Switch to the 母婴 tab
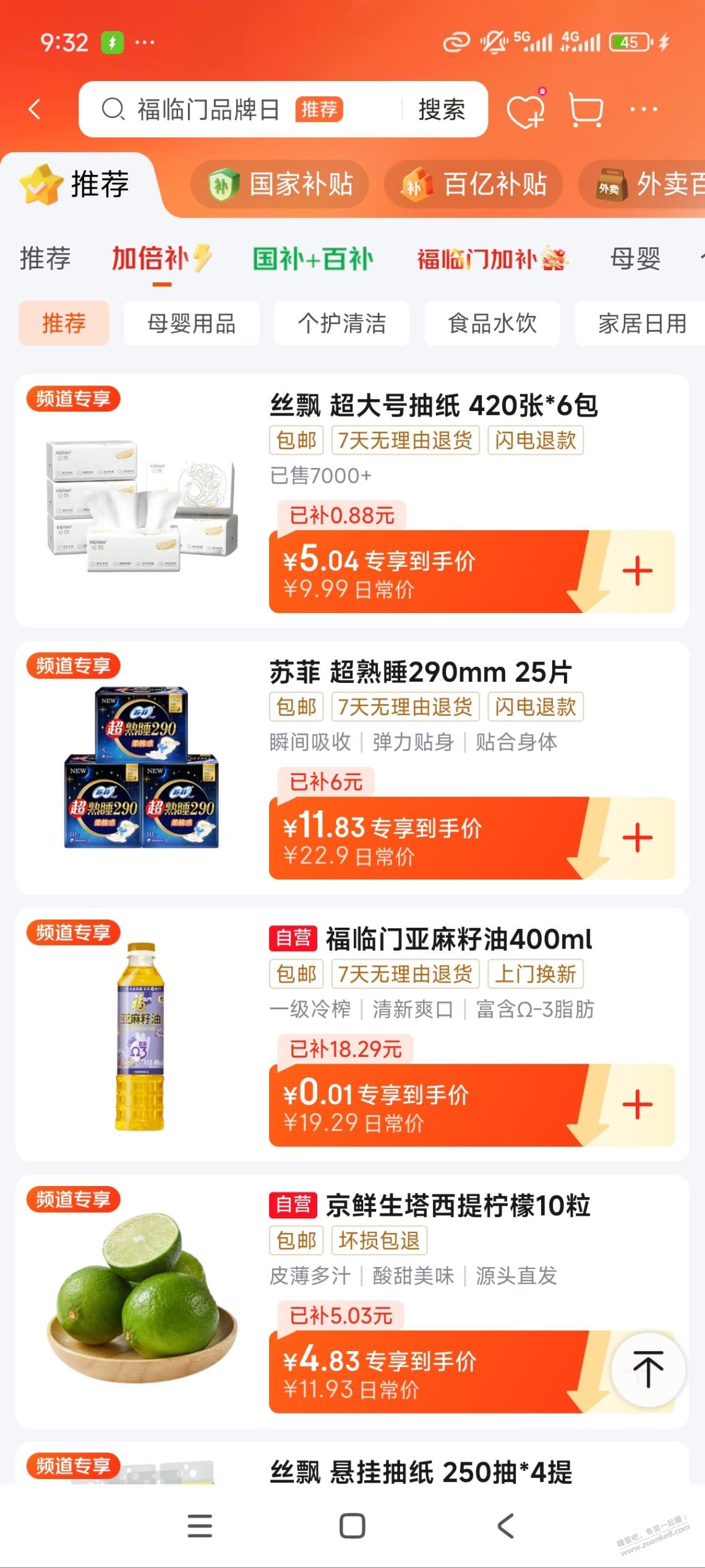The height and width of the screenshot is (1568, 705). (635, 259)
